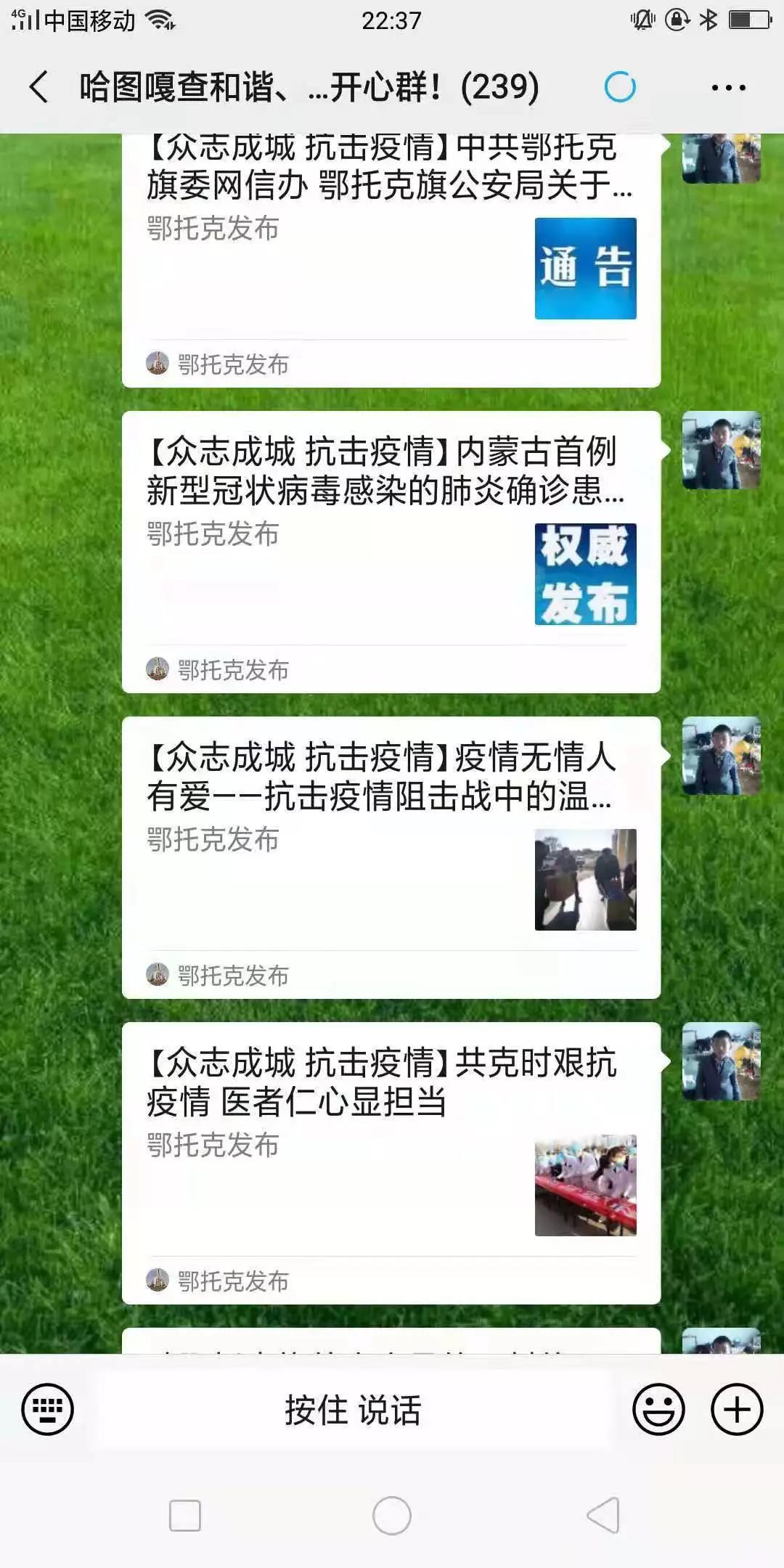This screenshot has height=1568, width=784.
Task: Open the emoji sticker panel
Action: (x=658, y=1410)
